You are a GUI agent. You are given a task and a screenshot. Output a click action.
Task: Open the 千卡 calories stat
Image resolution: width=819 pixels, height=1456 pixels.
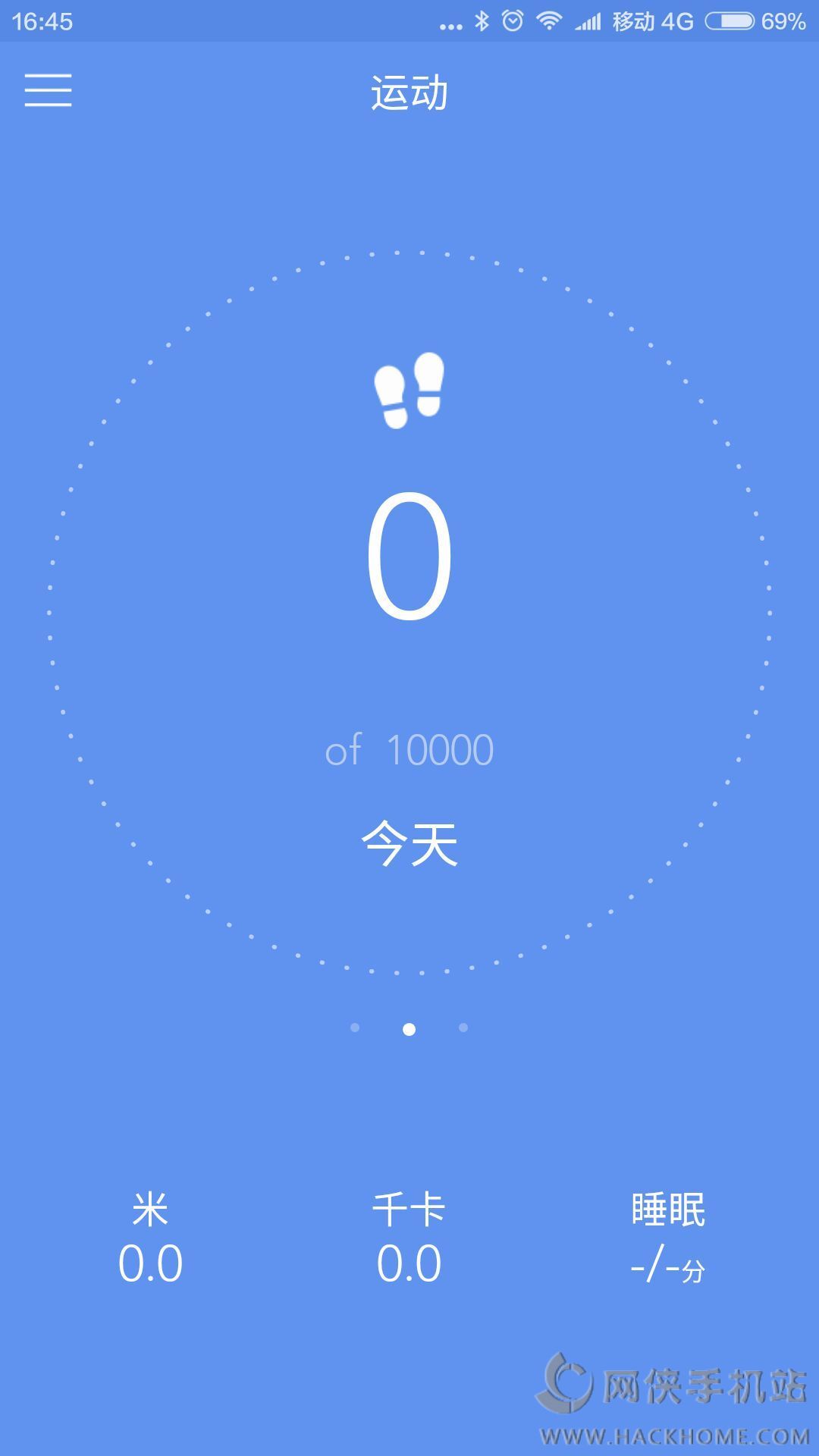point(409,1238)
